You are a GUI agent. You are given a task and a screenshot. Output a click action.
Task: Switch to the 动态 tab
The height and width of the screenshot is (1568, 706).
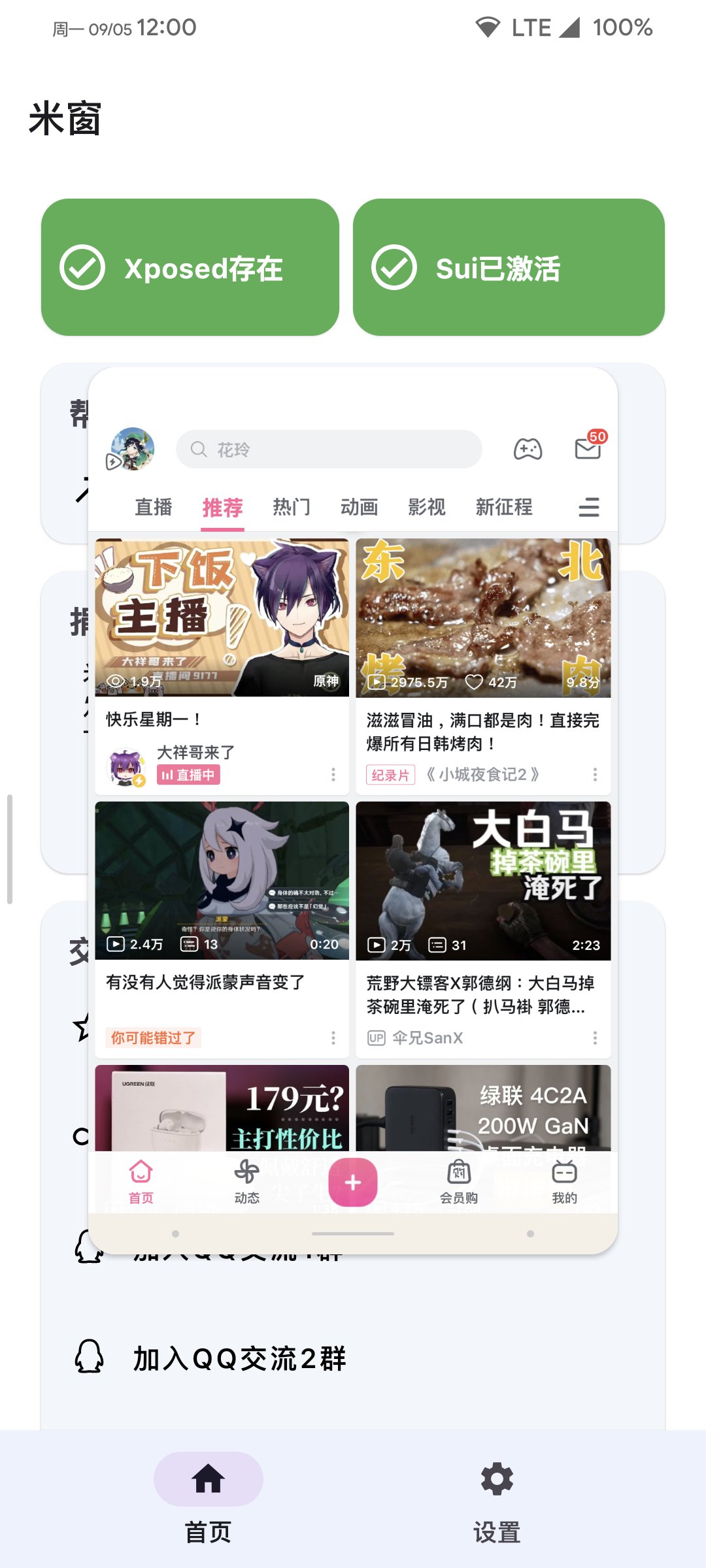(x=247, y=1181)
